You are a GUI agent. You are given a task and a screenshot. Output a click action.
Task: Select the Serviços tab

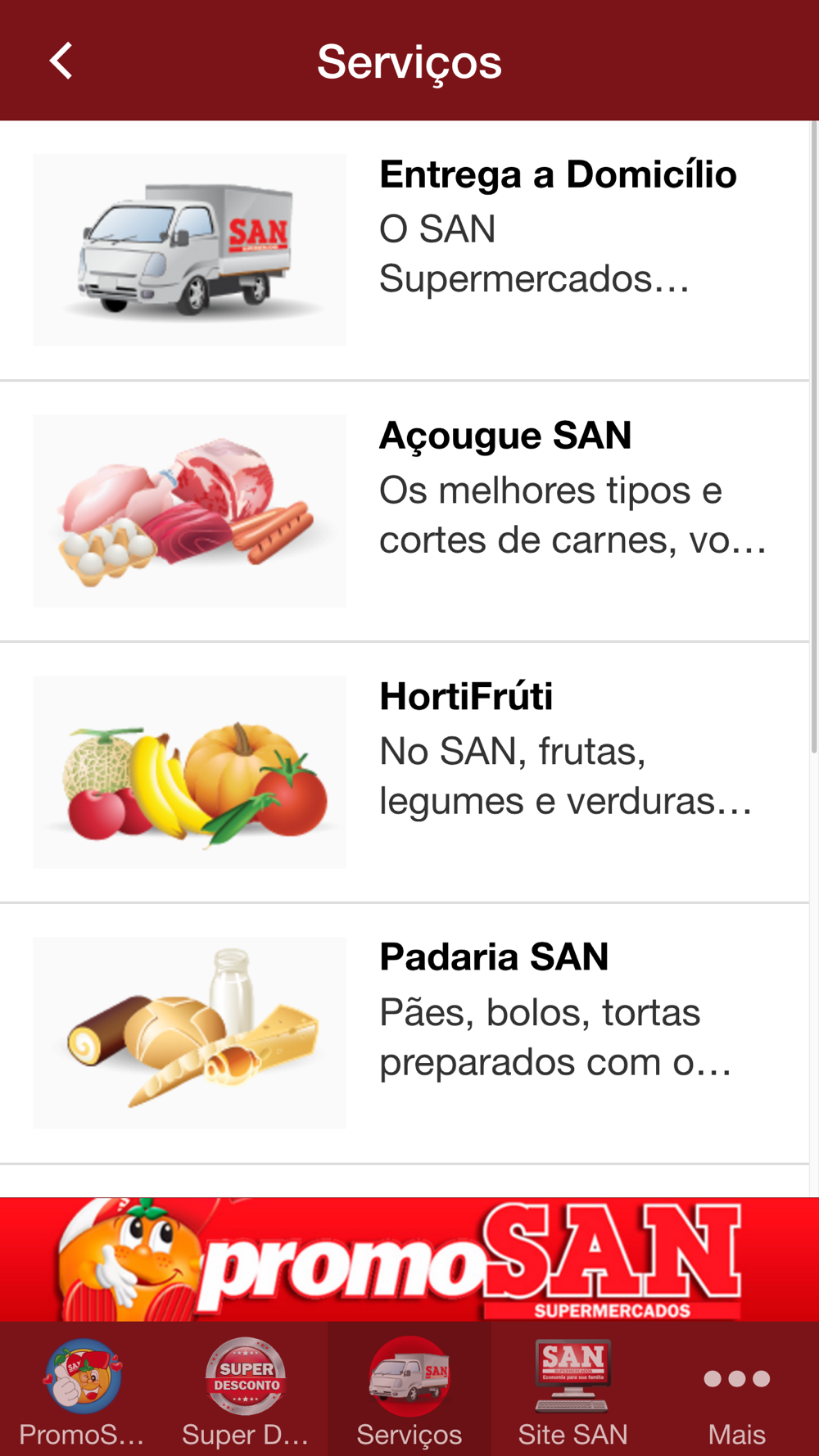(409, 1390)
